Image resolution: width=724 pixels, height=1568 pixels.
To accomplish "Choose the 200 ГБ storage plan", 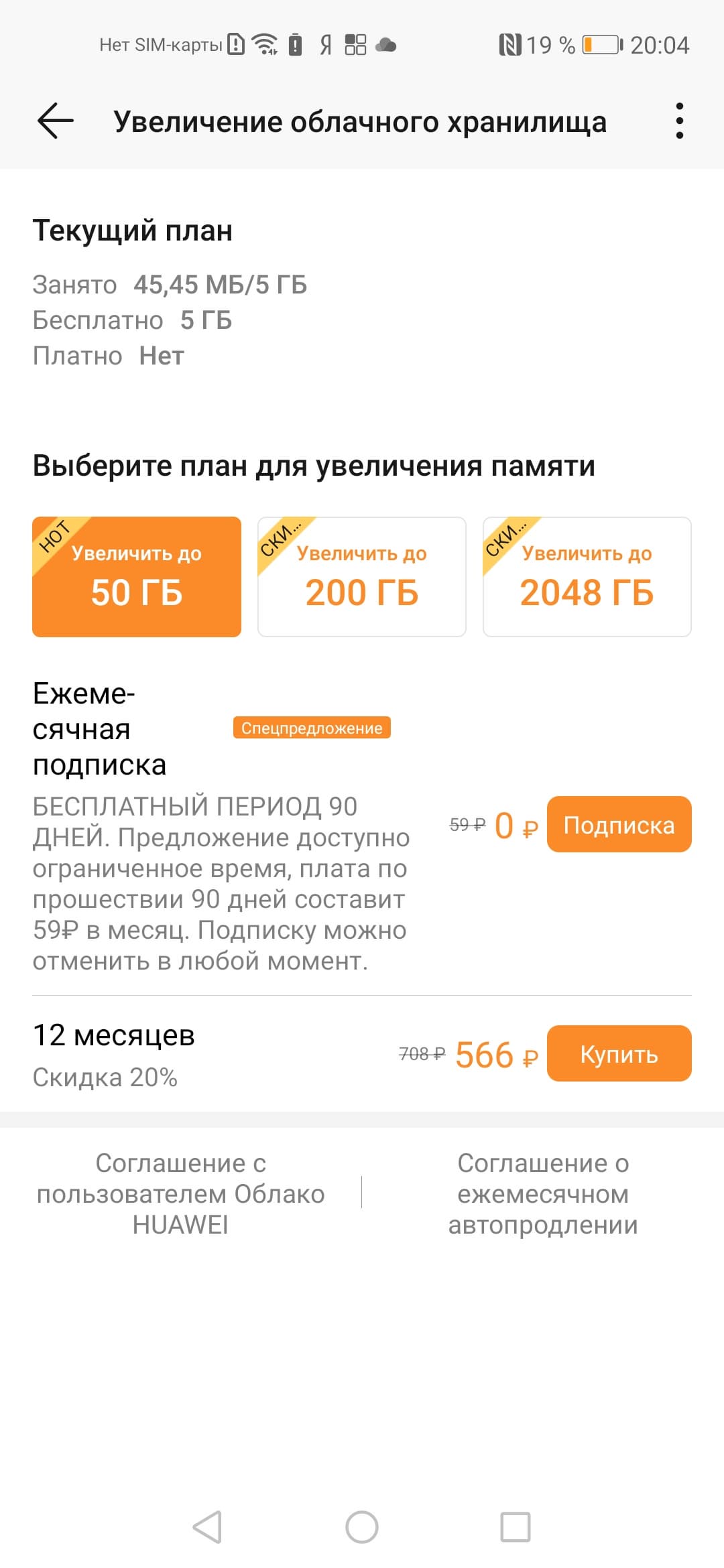I will [362, 577].
